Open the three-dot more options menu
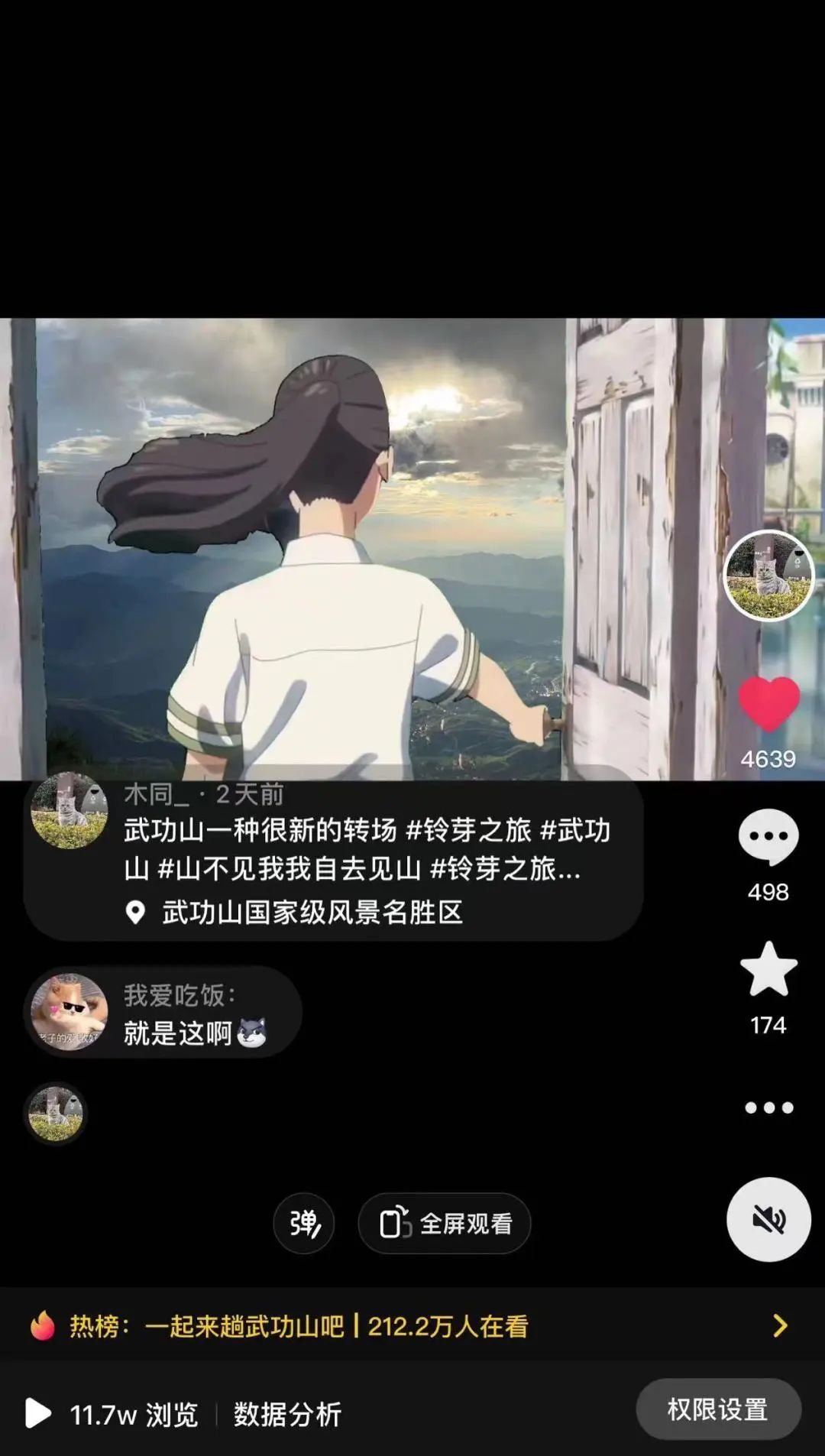The image size is (825, 1456). [768, 1107]
